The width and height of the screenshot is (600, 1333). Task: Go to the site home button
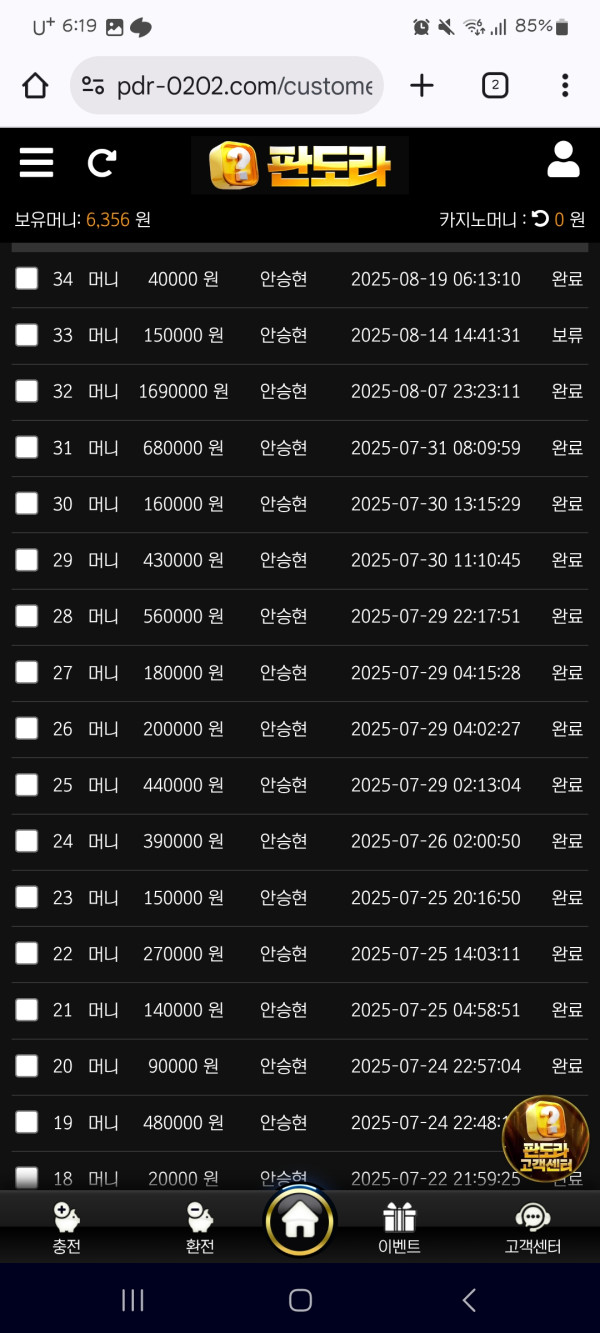[x=300, y=1221]
